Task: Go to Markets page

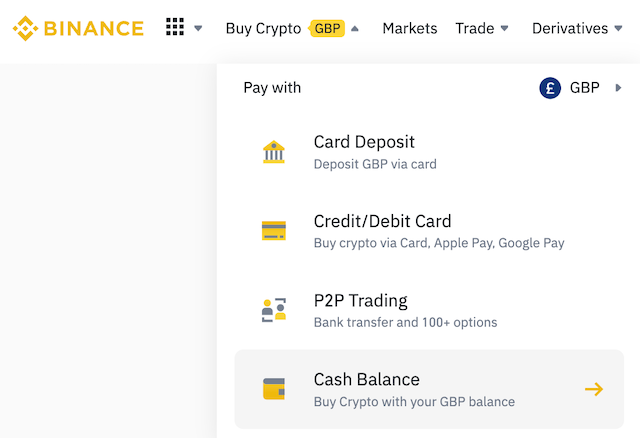Action: coord(410,28)
